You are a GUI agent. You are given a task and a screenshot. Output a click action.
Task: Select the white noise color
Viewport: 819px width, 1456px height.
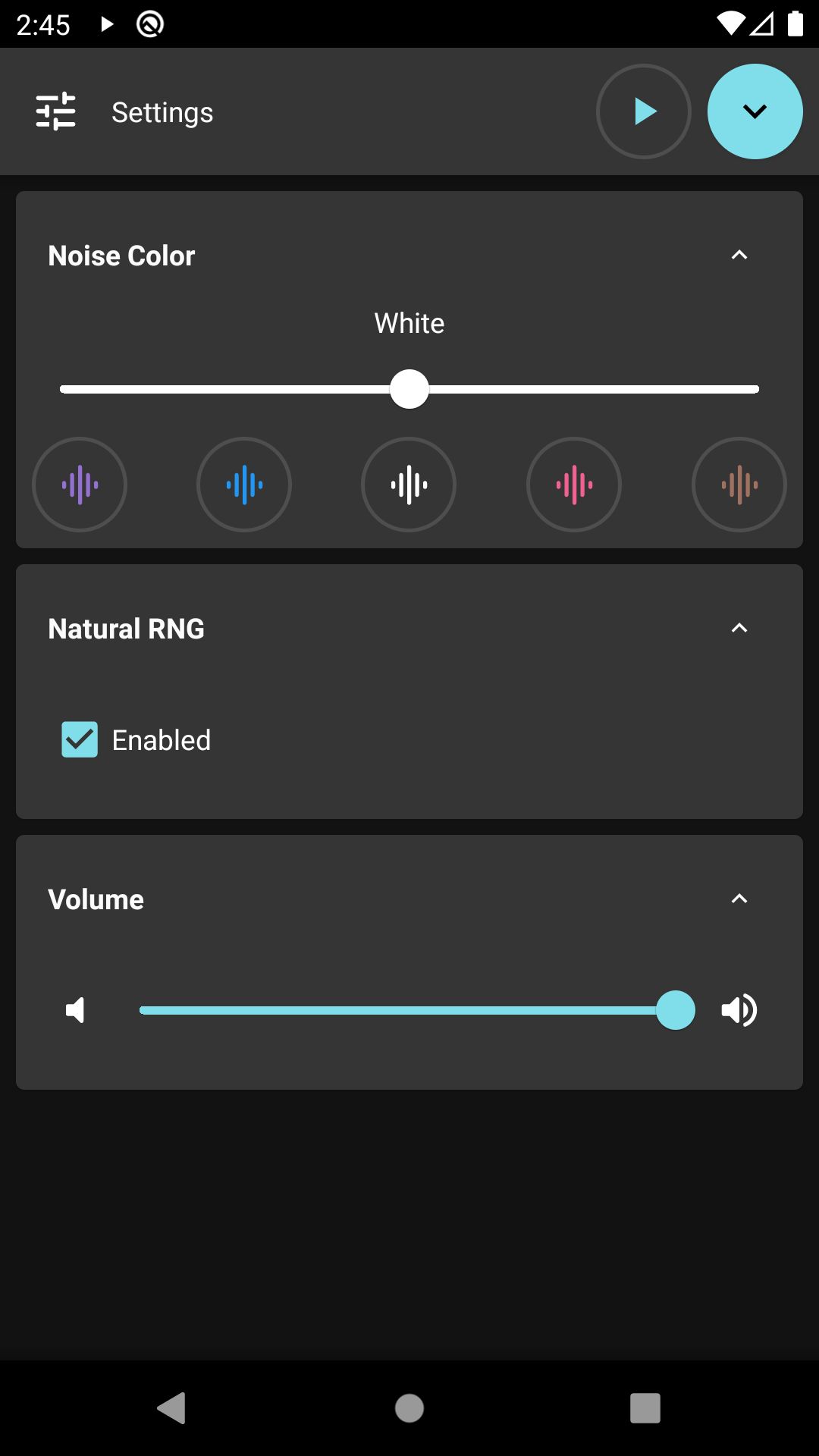tap(409, 485)
